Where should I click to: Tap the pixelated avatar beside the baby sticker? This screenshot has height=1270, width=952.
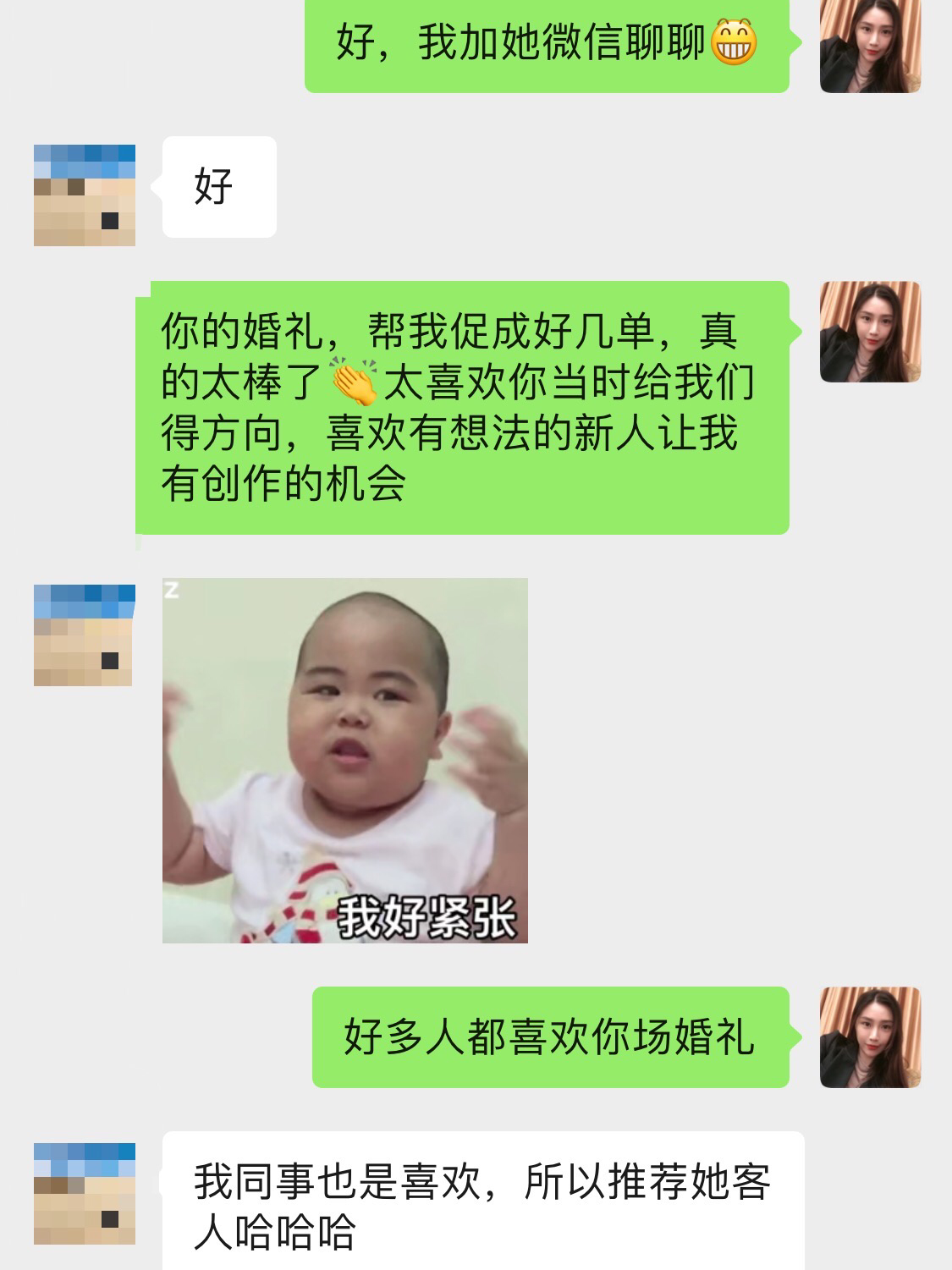(x=85, y=635)
